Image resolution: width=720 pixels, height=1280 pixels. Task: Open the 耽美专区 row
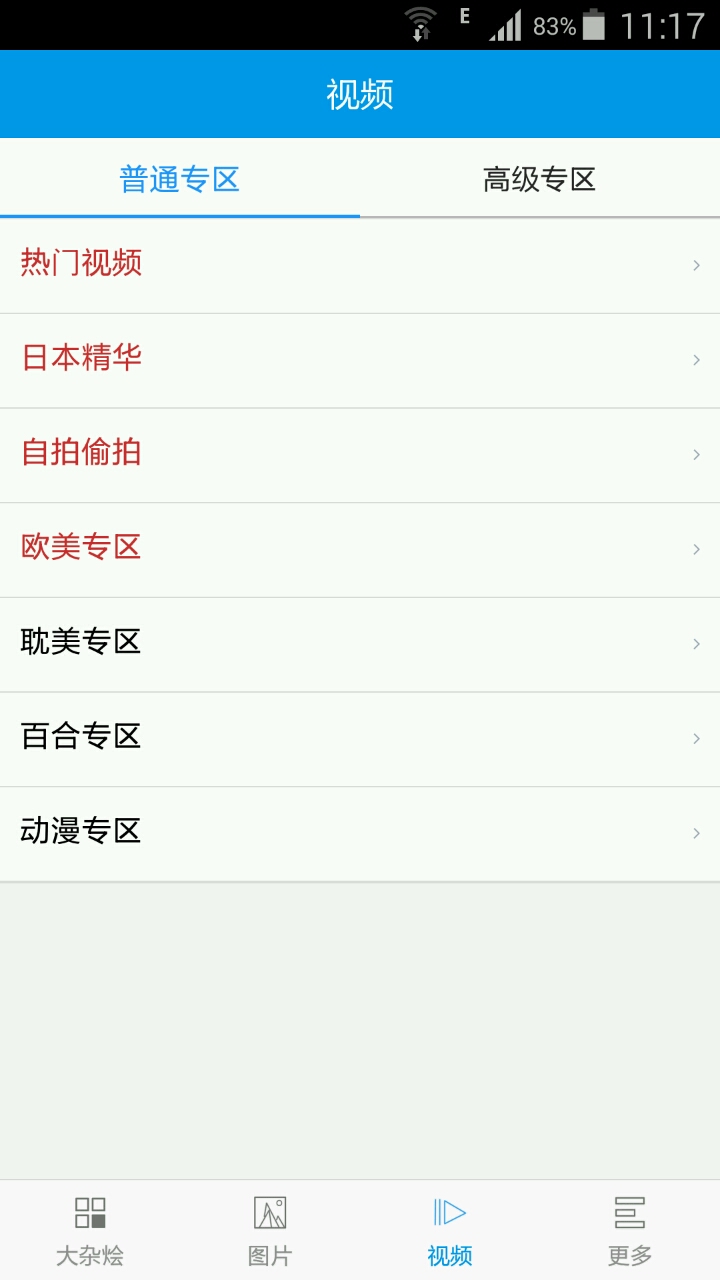point(360,645)
